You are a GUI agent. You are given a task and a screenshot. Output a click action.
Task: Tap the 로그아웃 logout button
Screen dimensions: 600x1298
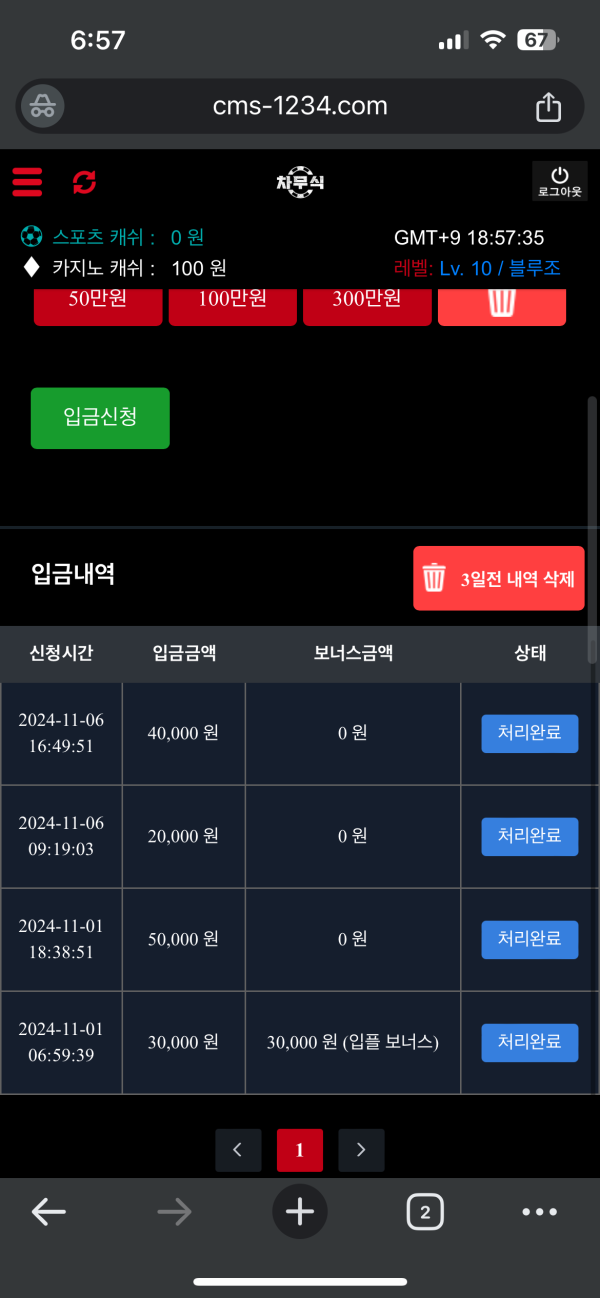tap(559, 181)
